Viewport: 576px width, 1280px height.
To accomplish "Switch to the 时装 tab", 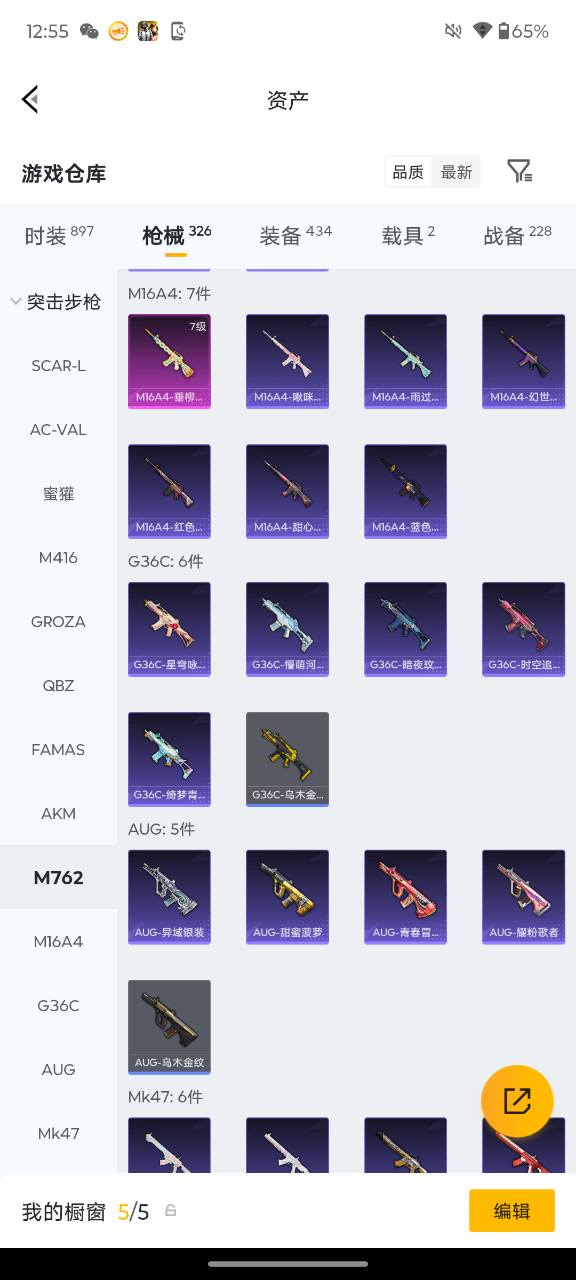I will coord(59,235).
